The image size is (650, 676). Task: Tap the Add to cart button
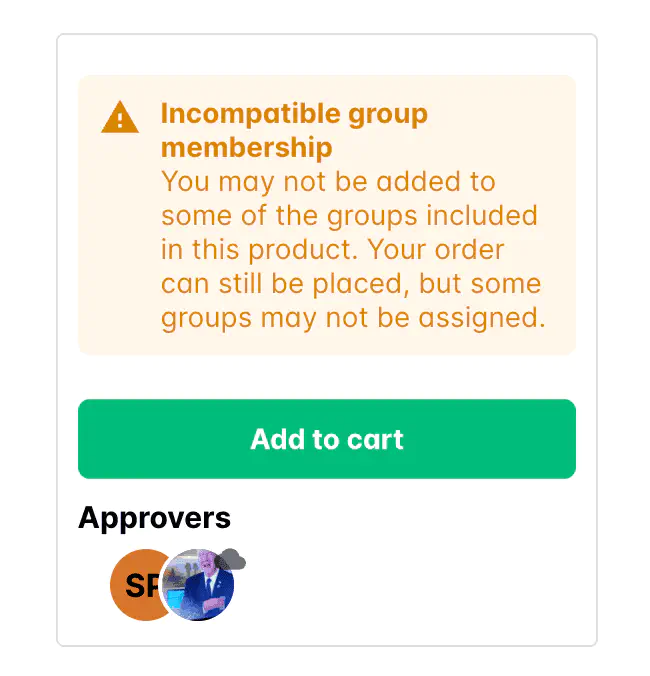coord(326,439)
